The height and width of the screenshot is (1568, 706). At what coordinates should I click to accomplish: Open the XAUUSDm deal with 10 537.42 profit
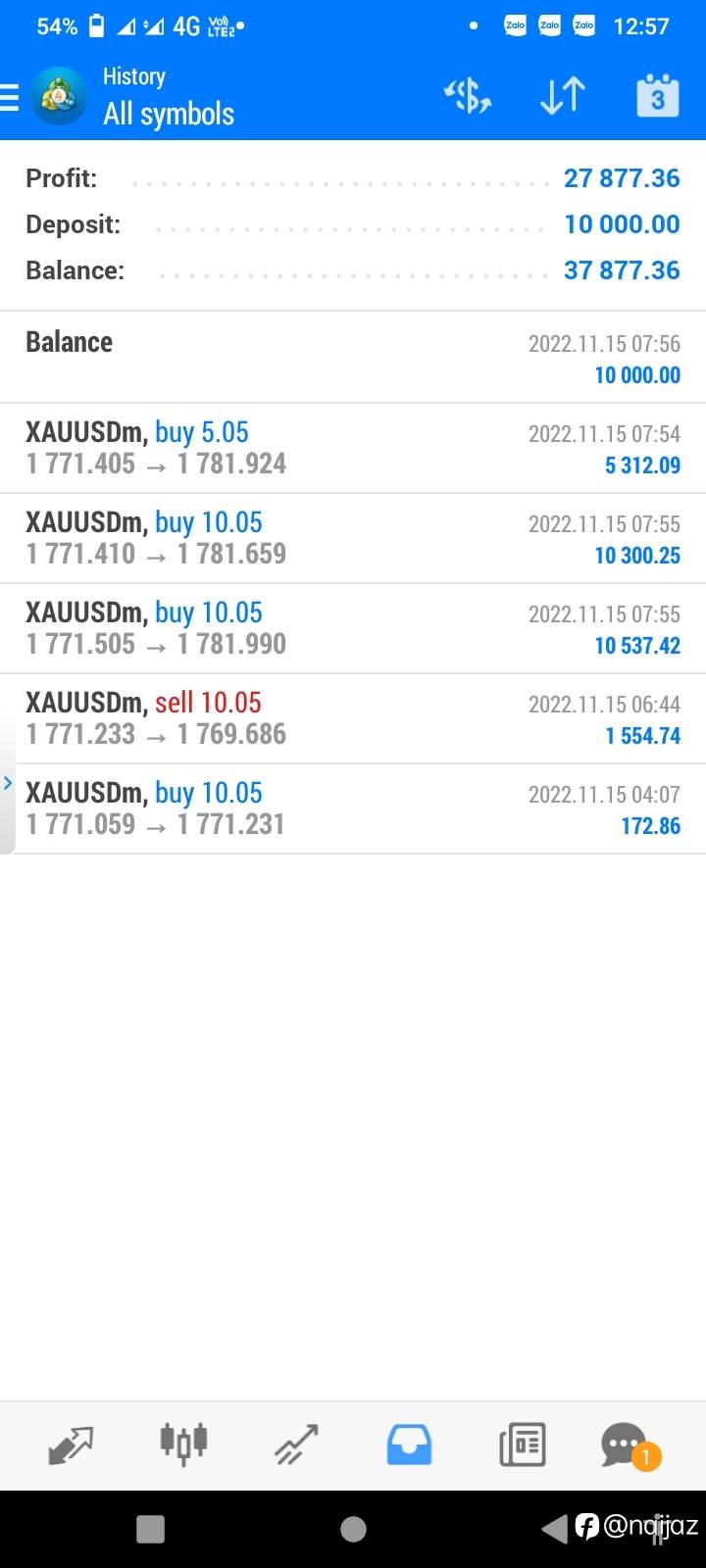[353, 628]
